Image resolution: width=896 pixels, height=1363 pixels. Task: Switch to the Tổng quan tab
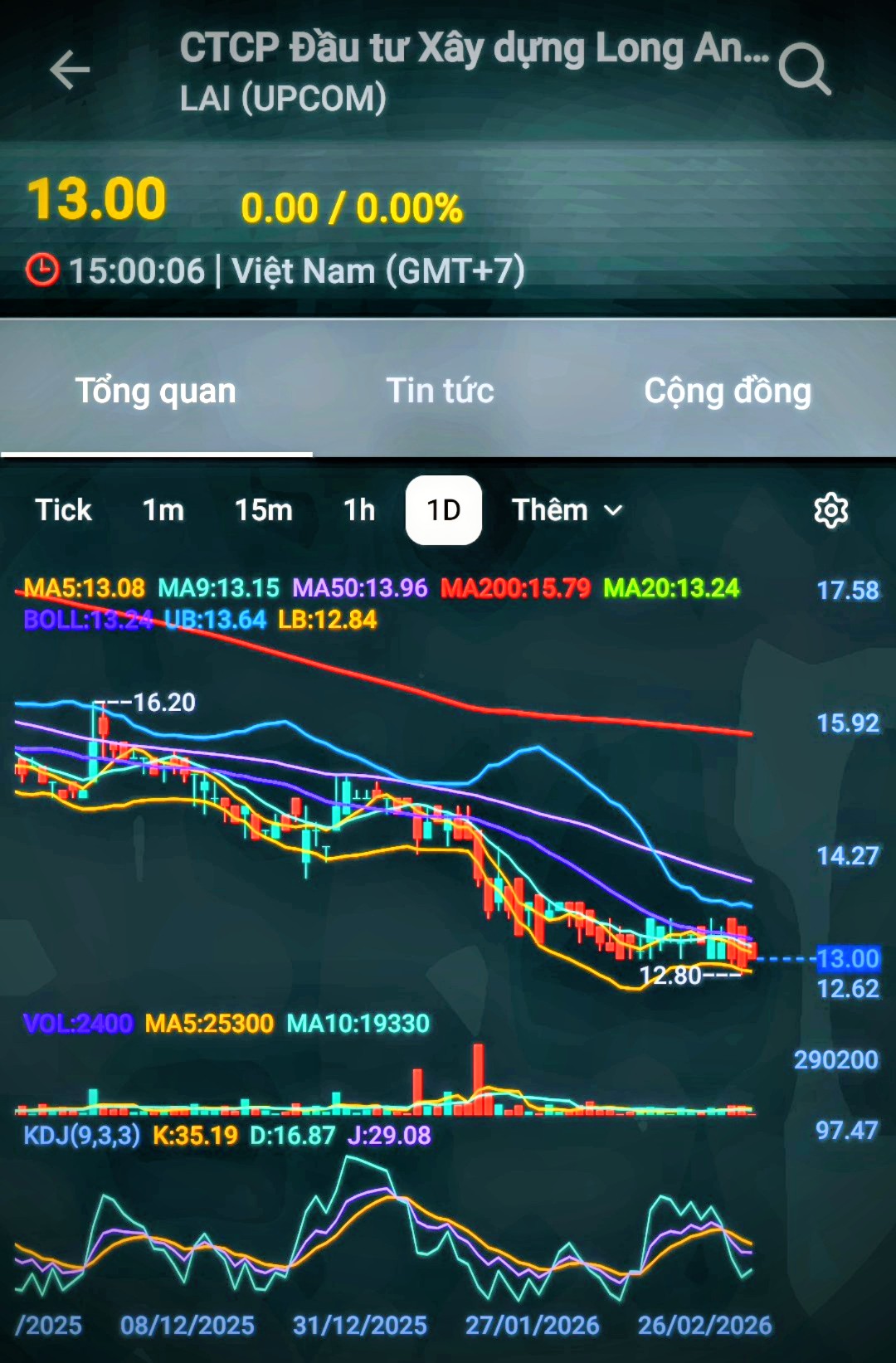(x=156, y=391)
